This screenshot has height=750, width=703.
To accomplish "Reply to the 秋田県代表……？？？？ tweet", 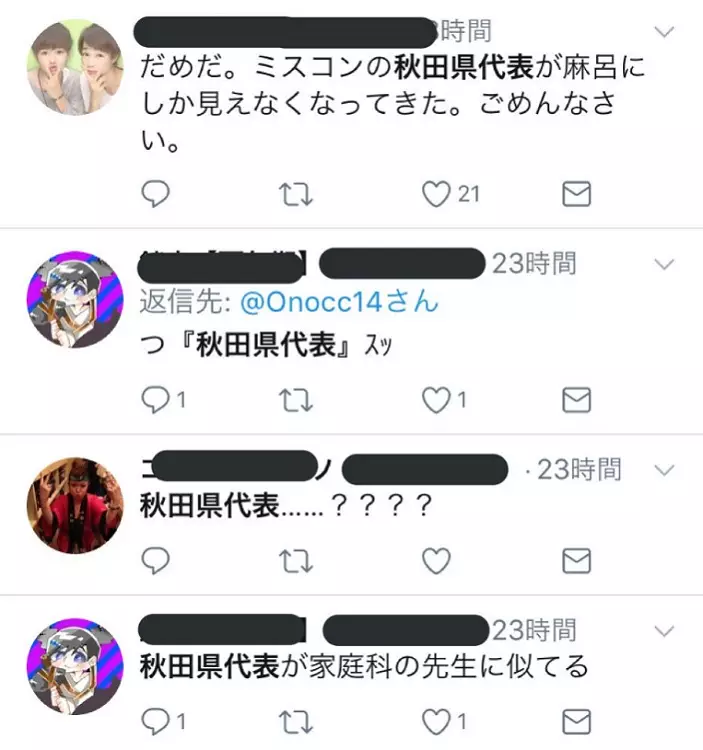I will 155,561.
